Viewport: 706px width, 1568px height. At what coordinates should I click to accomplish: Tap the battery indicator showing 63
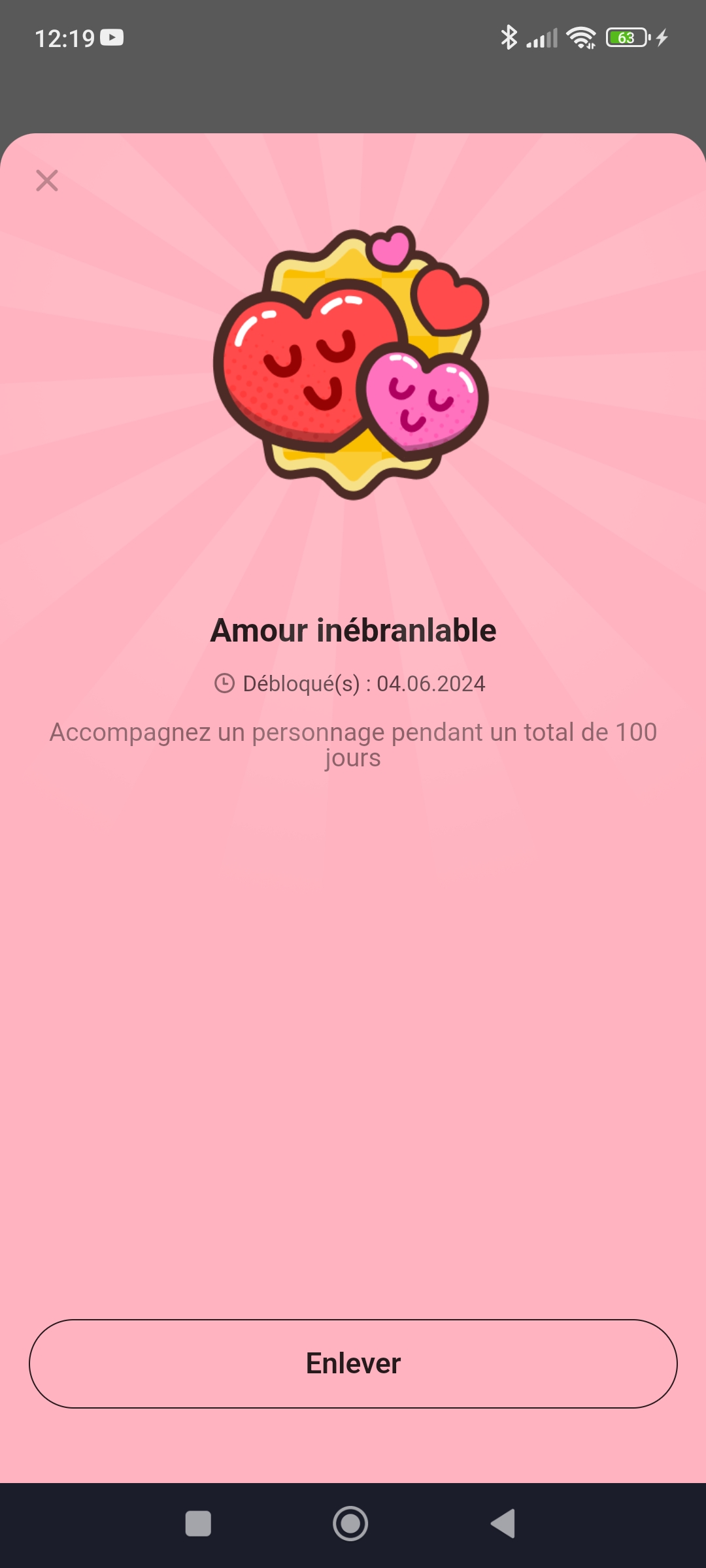point(626,39)
